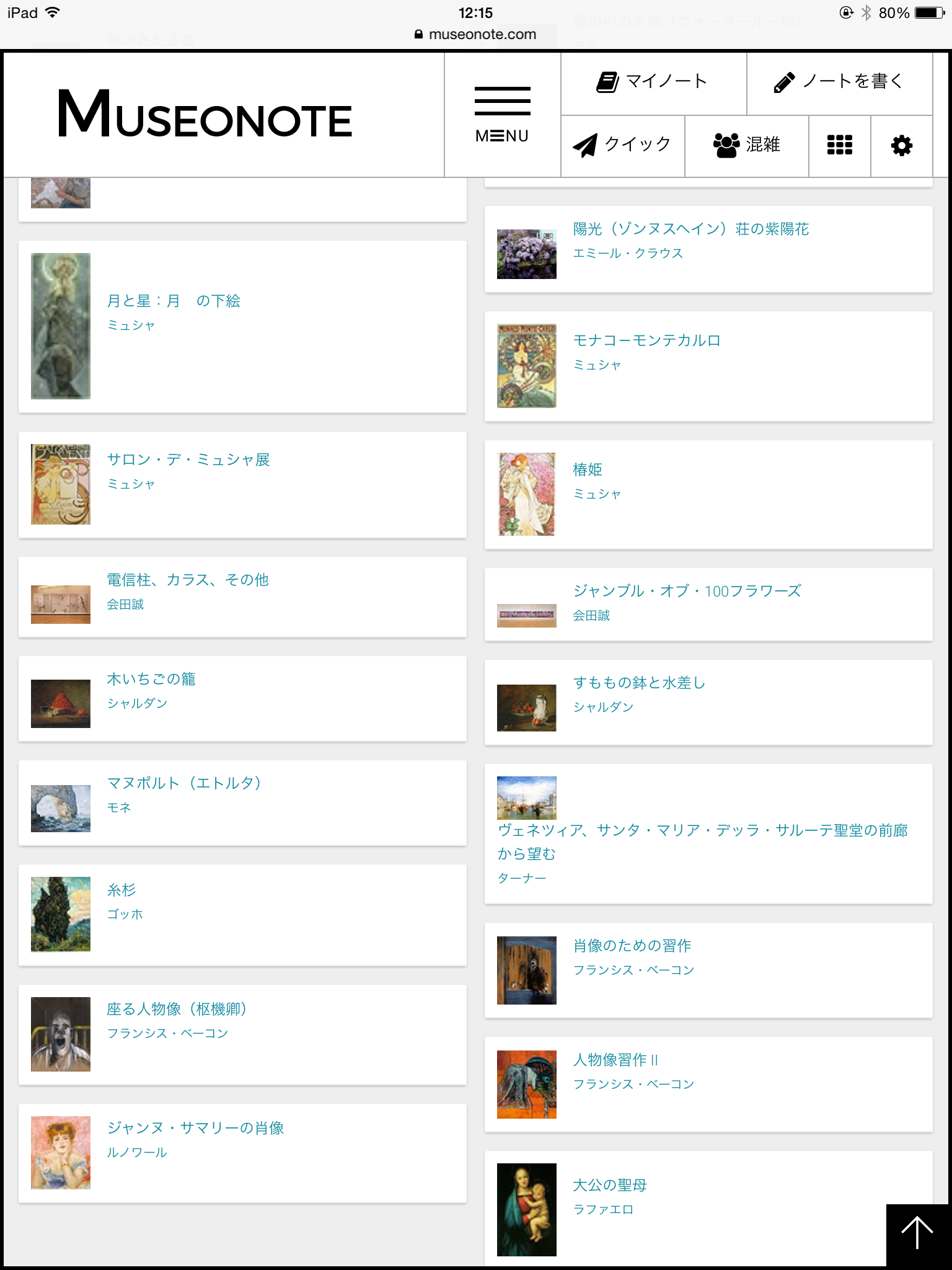View ジャンブル・オブ・100フラワーズ card

coord(687,592)
